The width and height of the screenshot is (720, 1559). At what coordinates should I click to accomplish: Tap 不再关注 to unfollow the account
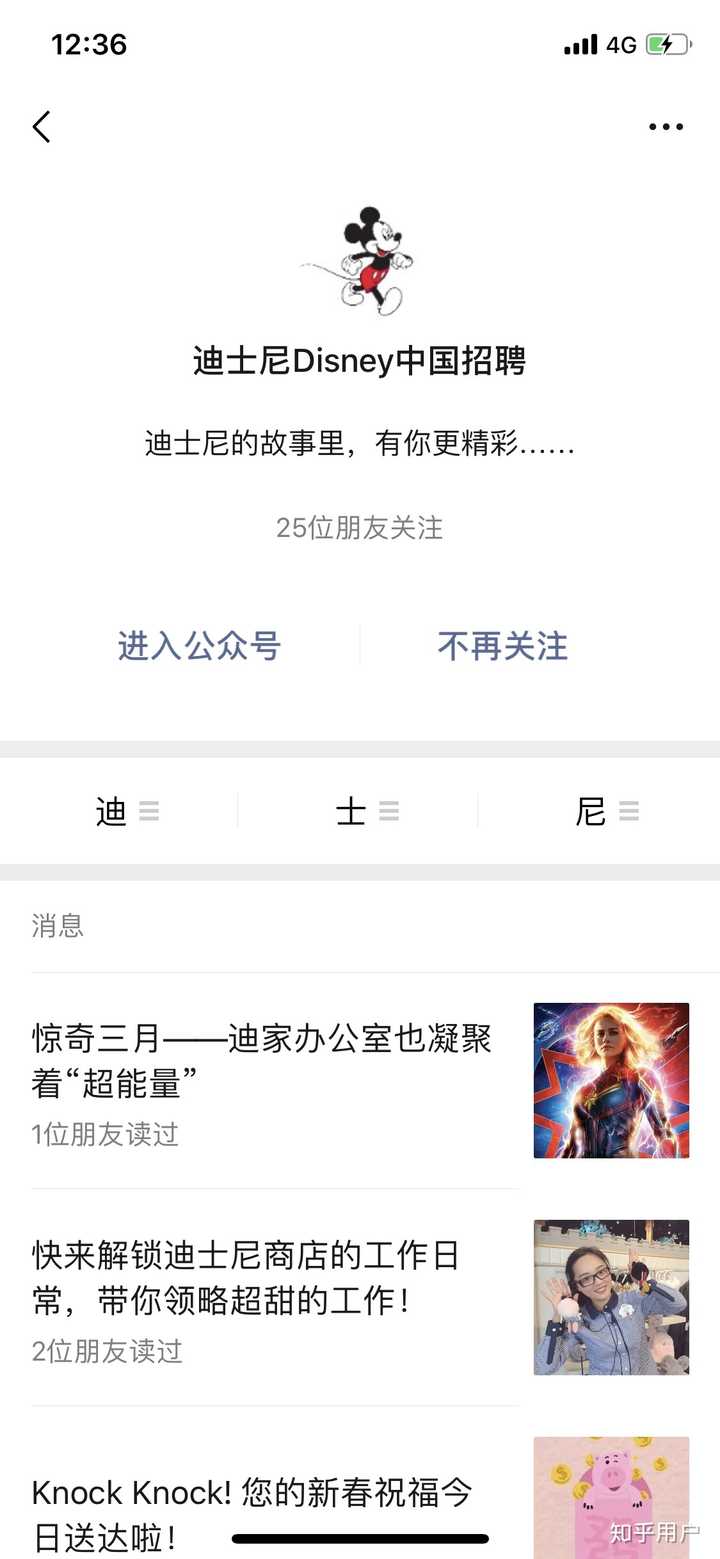502,646
